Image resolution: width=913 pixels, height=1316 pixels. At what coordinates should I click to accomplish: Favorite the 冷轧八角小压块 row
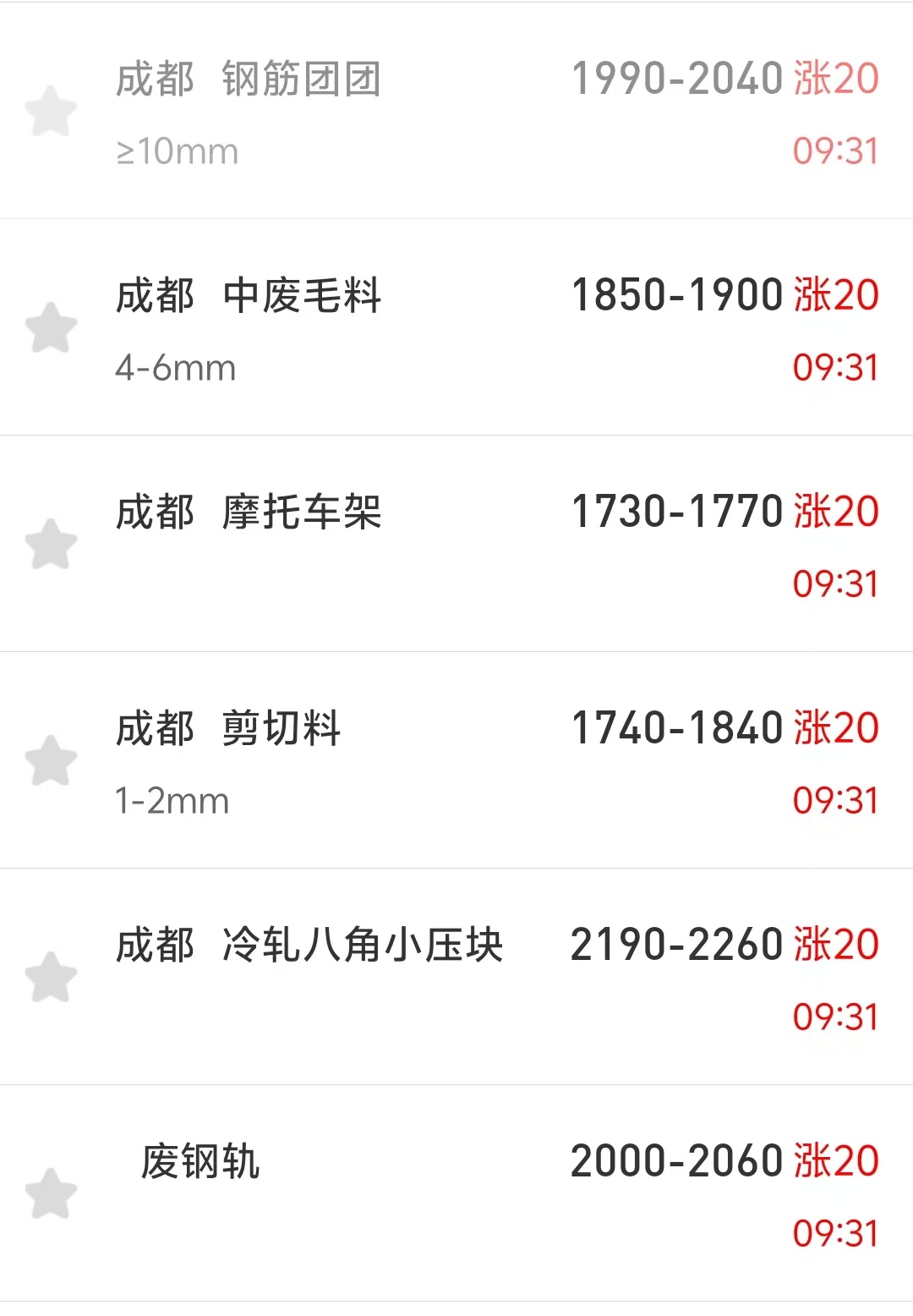pos(51,978)
